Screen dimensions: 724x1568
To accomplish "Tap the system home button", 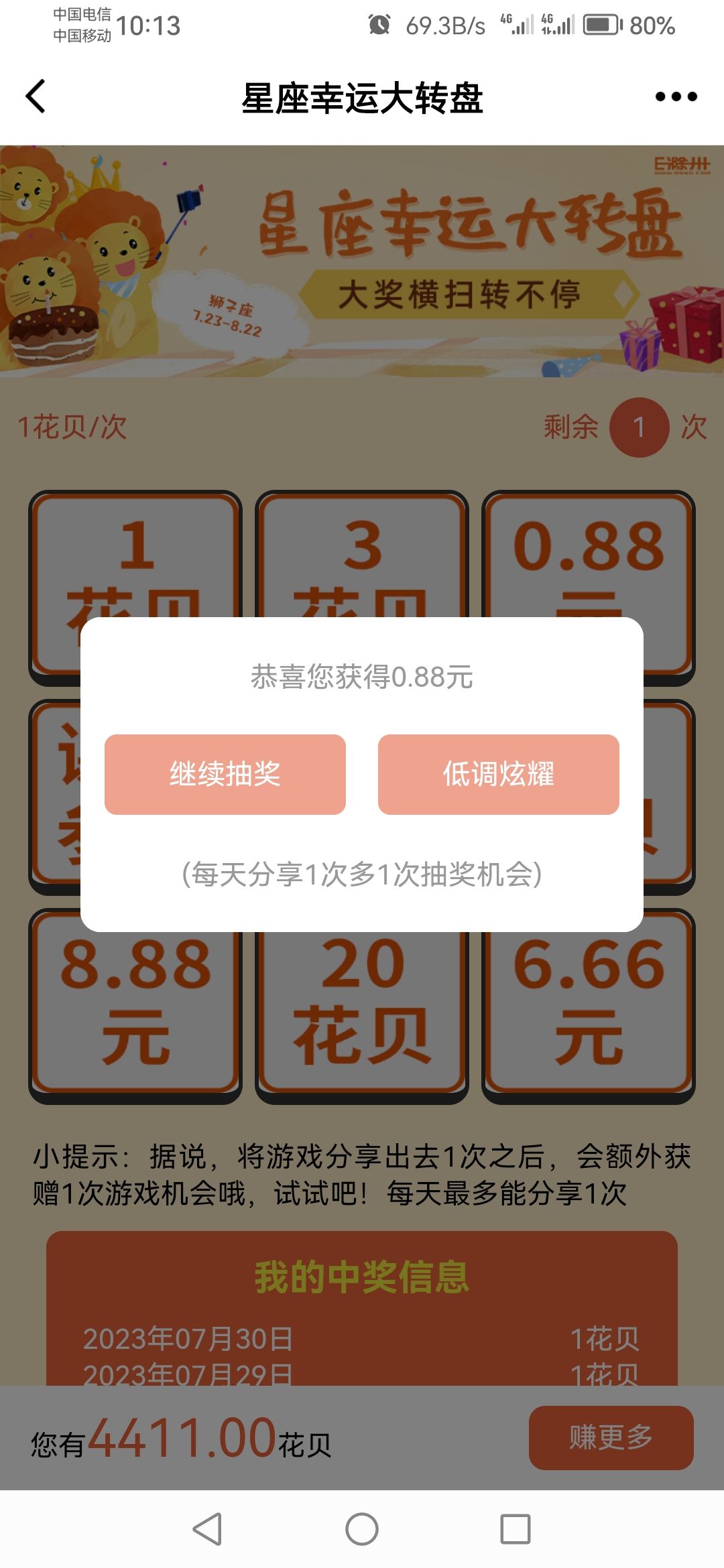I will pos(362,1530).
